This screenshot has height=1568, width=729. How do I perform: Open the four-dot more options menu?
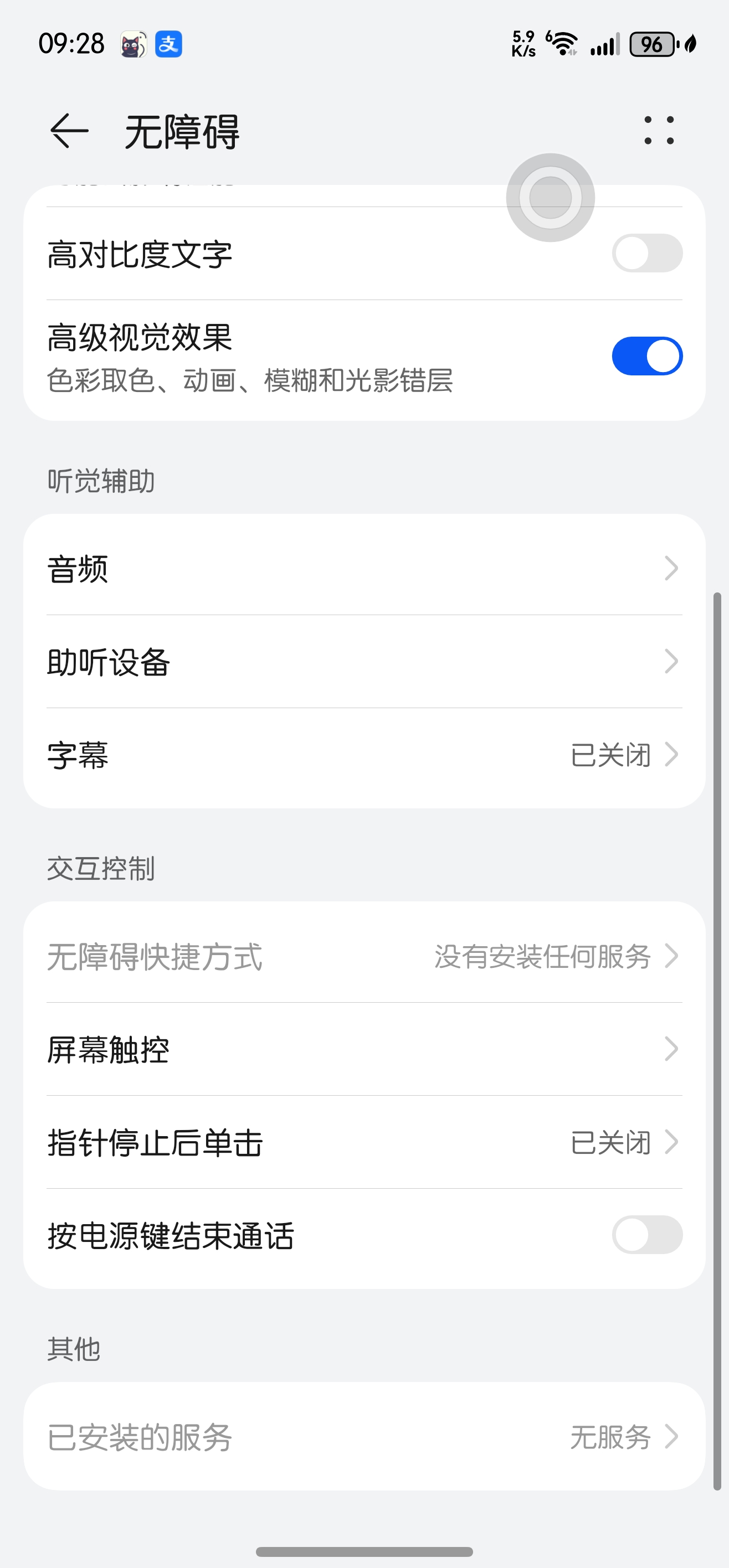pyautogui.click(x=659, y=130)
